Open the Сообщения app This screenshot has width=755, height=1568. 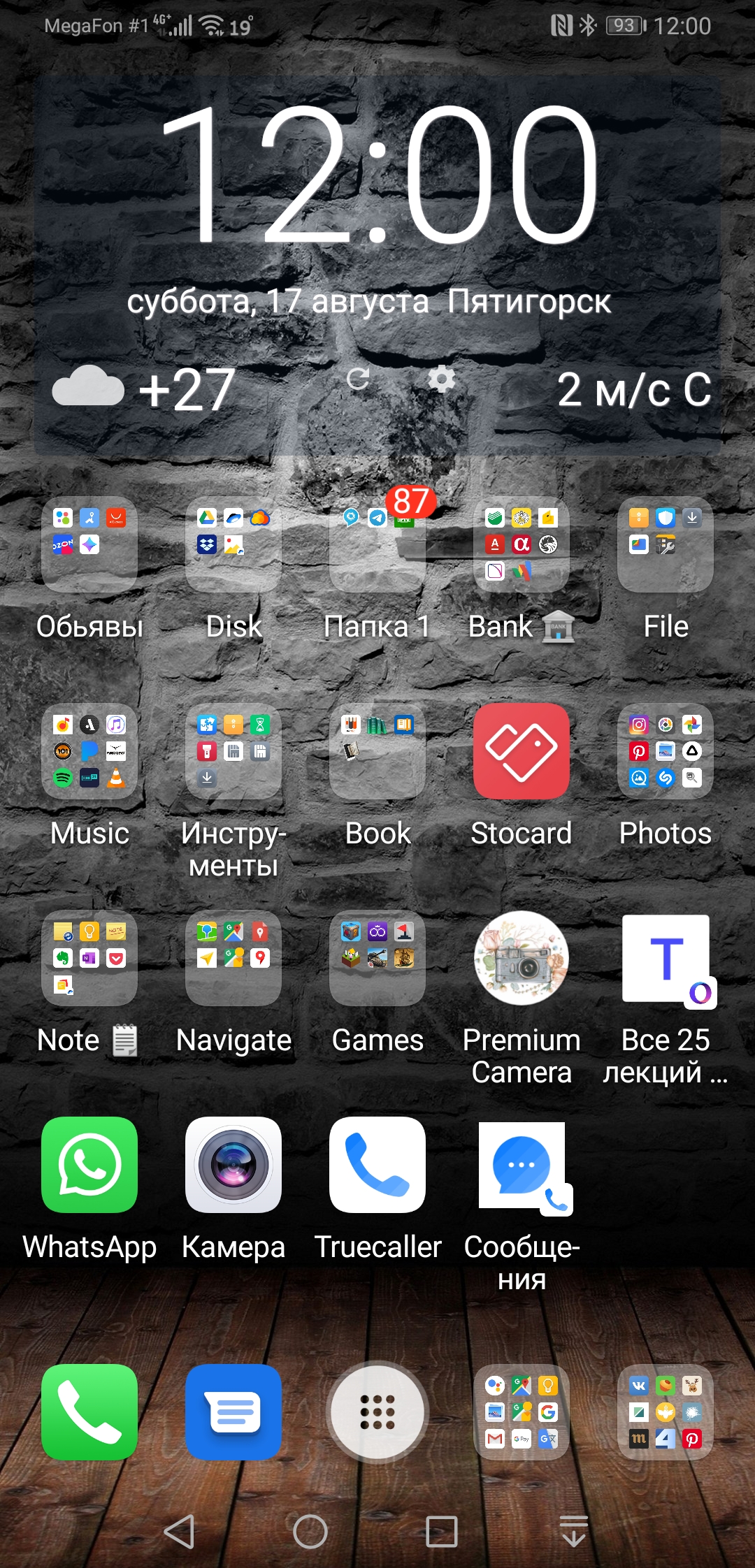point(522,1165)
